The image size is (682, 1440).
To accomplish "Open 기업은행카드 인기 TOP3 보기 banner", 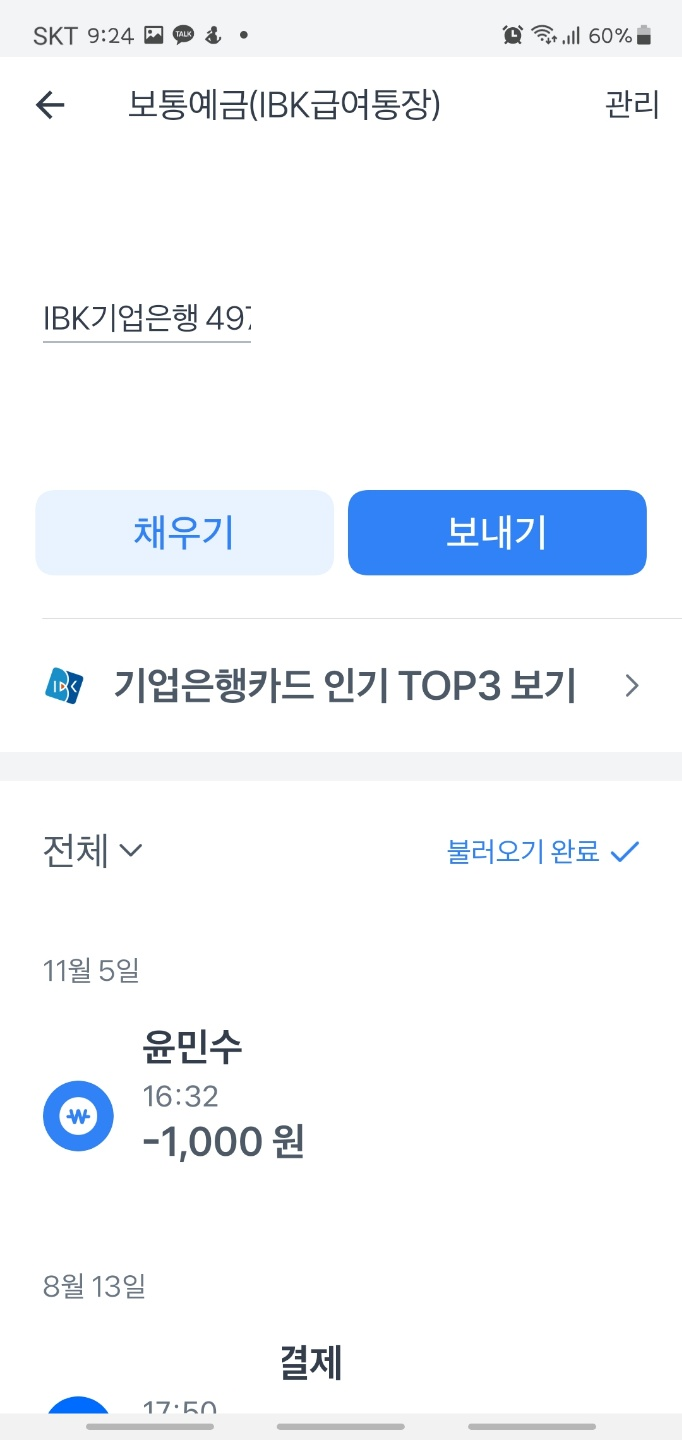I will pos(341,686).
